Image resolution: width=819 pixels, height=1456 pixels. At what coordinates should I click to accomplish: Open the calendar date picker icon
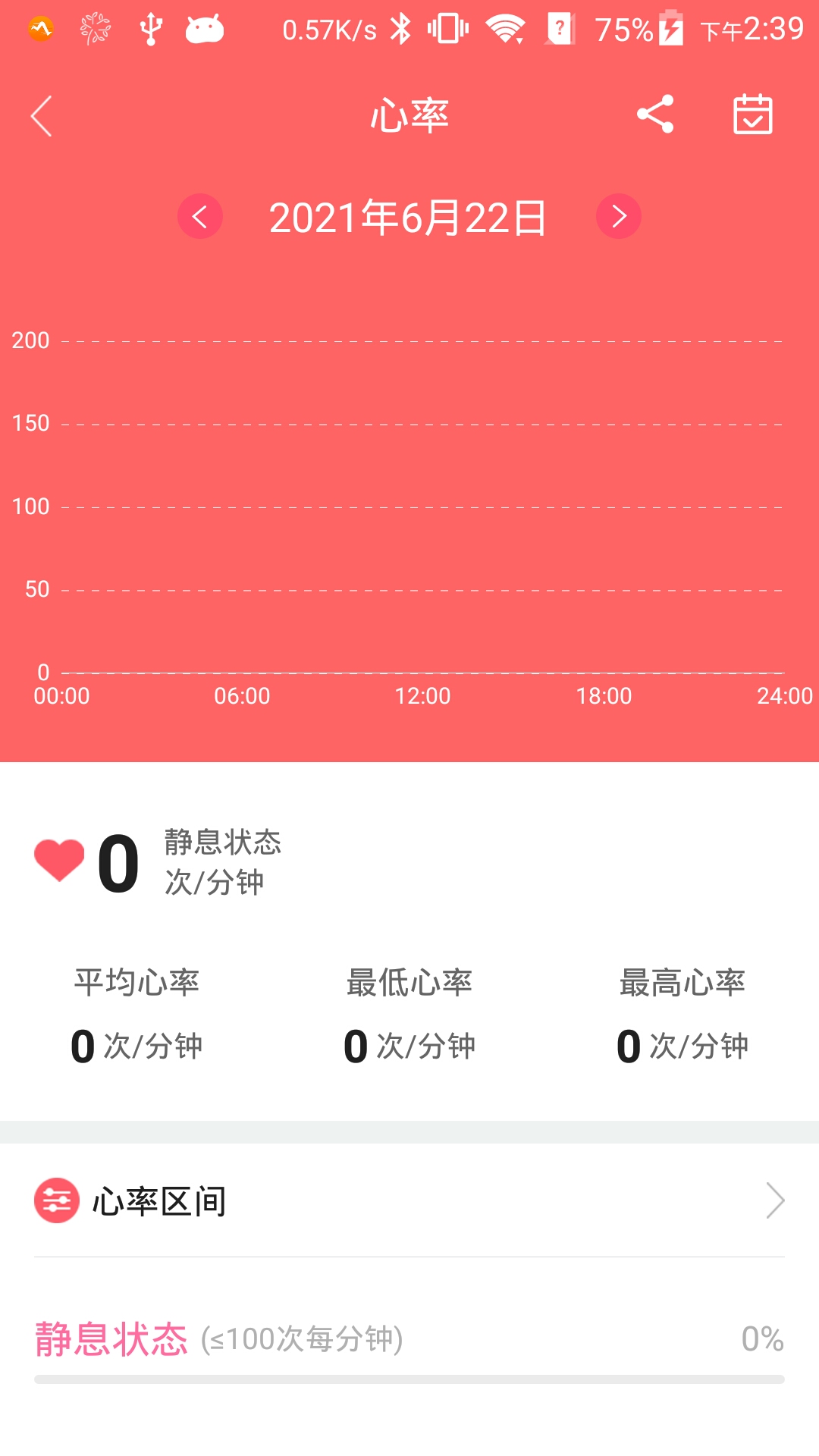(751, 115)
